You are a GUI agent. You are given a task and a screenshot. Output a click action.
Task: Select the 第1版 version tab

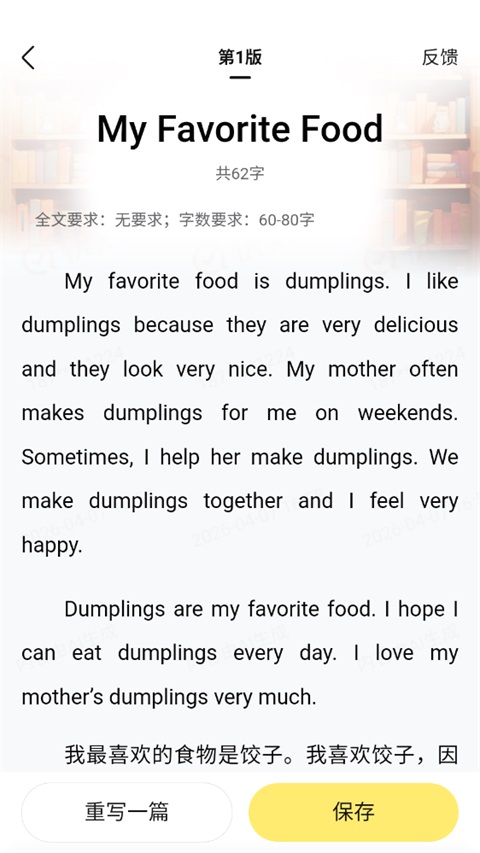240,57
